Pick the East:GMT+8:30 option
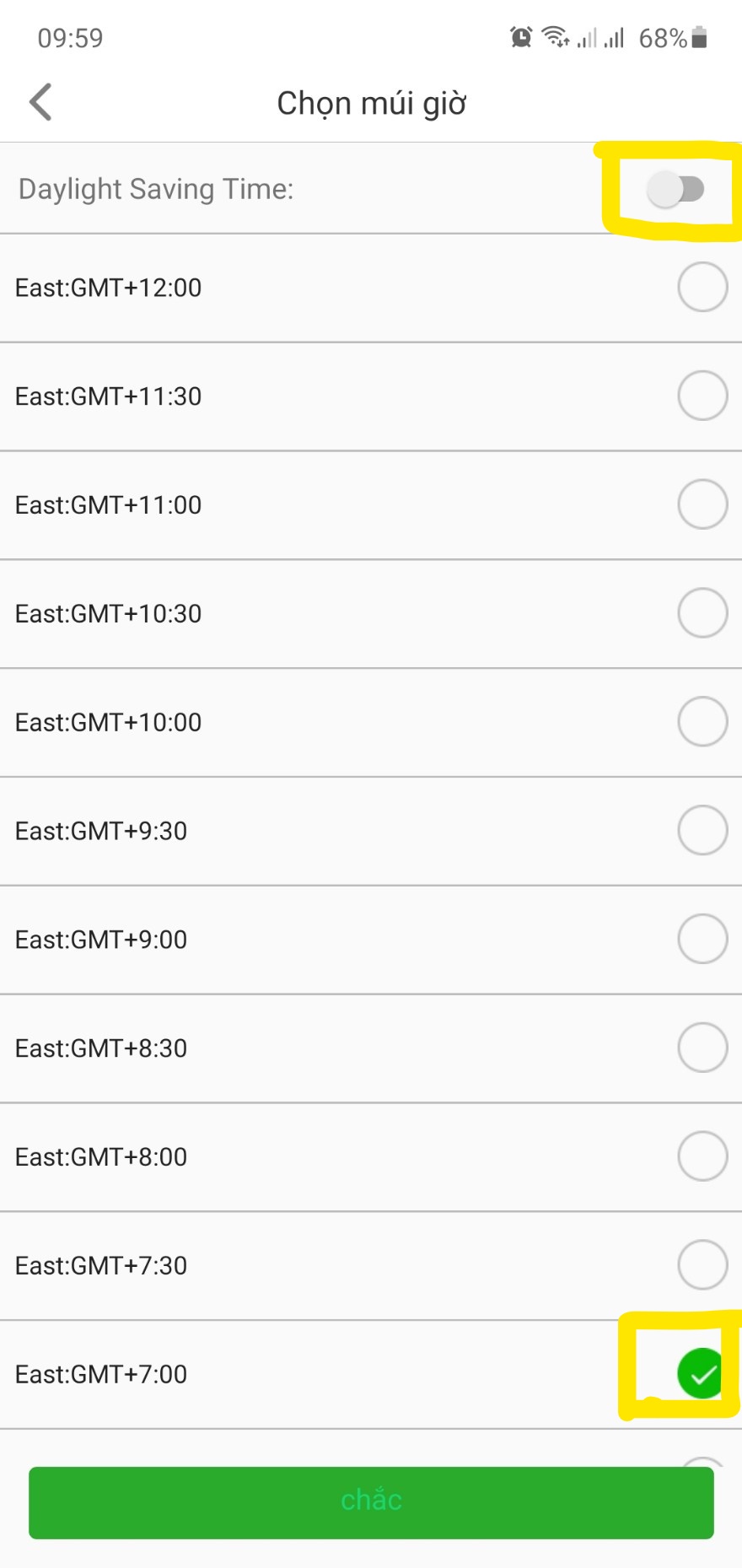Viewport: 742px width, 1568px height. point(702,1048)
